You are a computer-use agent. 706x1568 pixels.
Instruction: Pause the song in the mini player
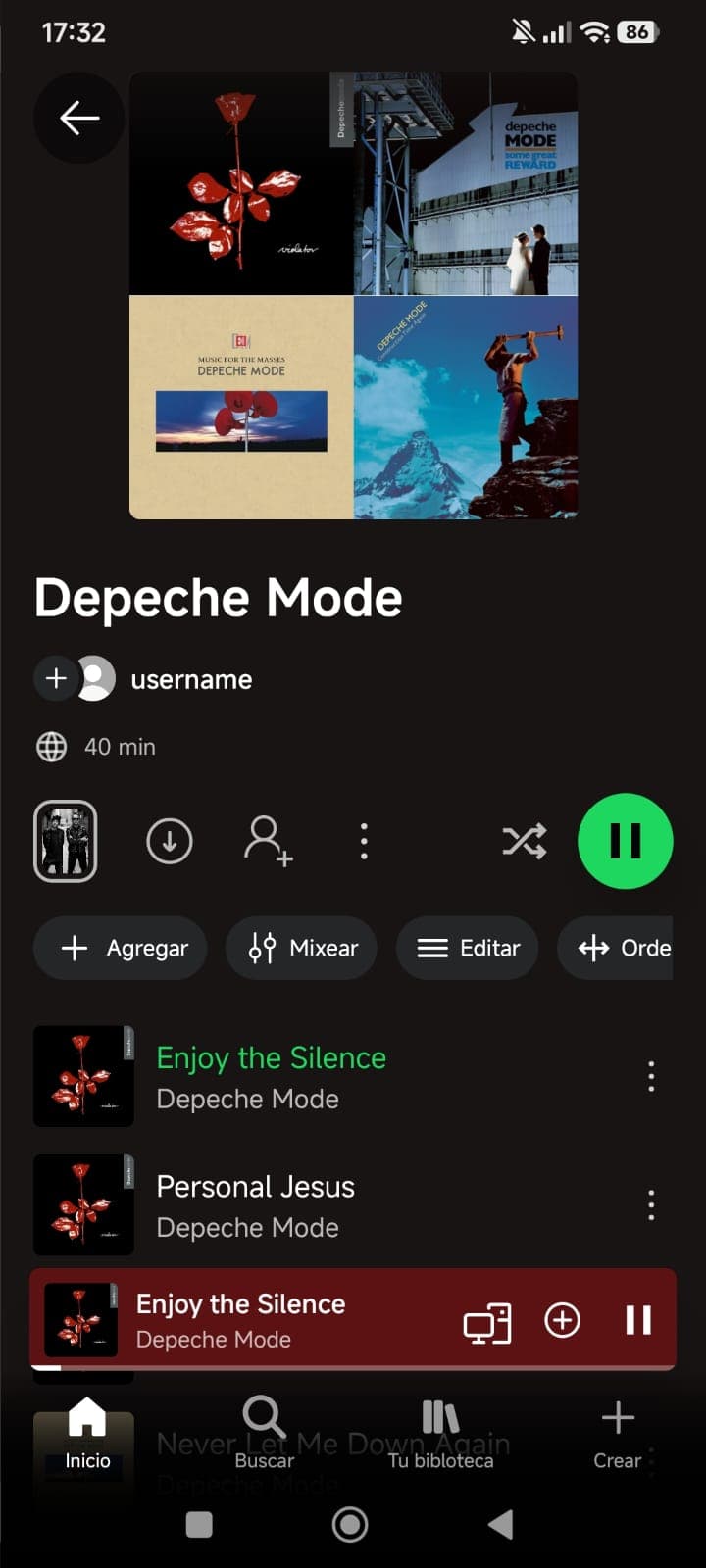[x=638, y=1321]
